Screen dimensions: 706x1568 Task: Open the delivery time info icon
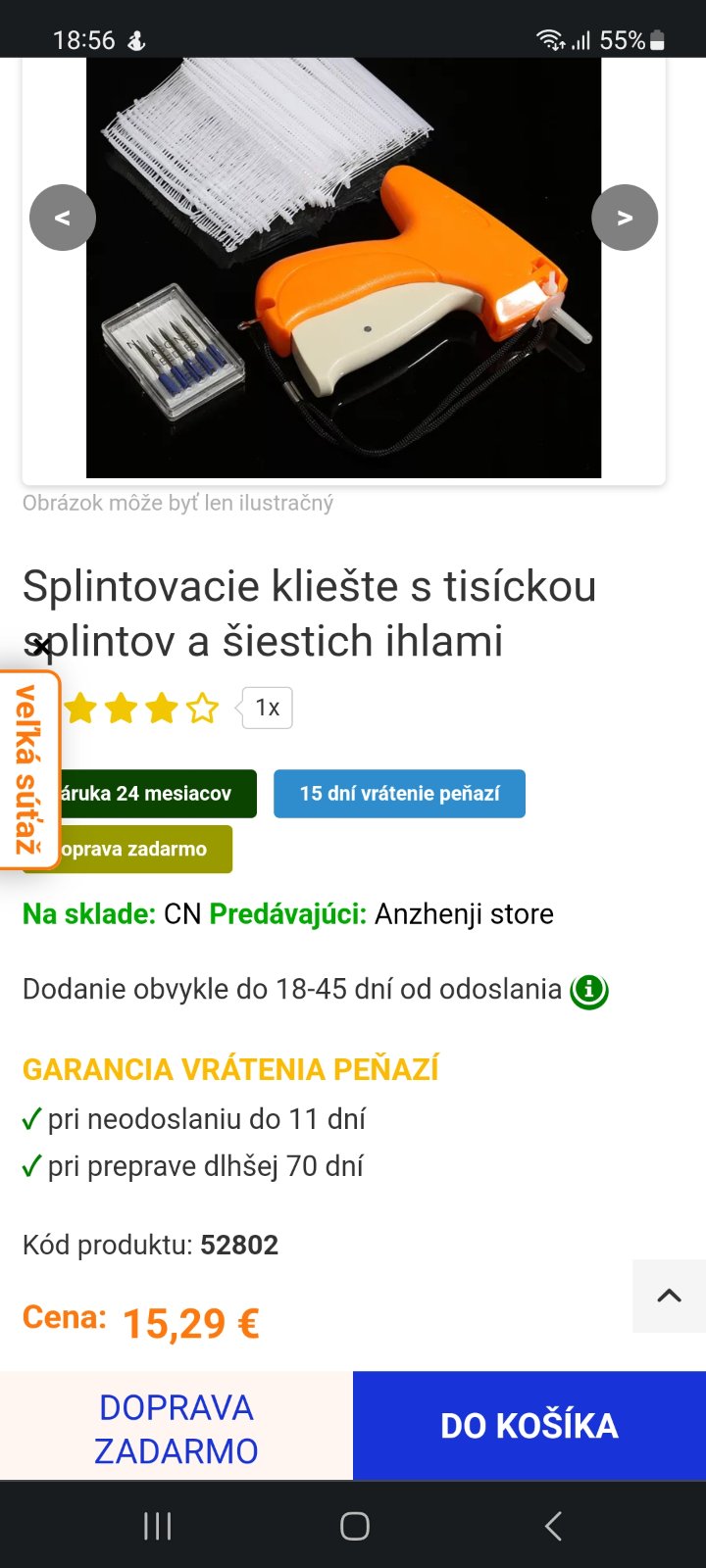589,990
